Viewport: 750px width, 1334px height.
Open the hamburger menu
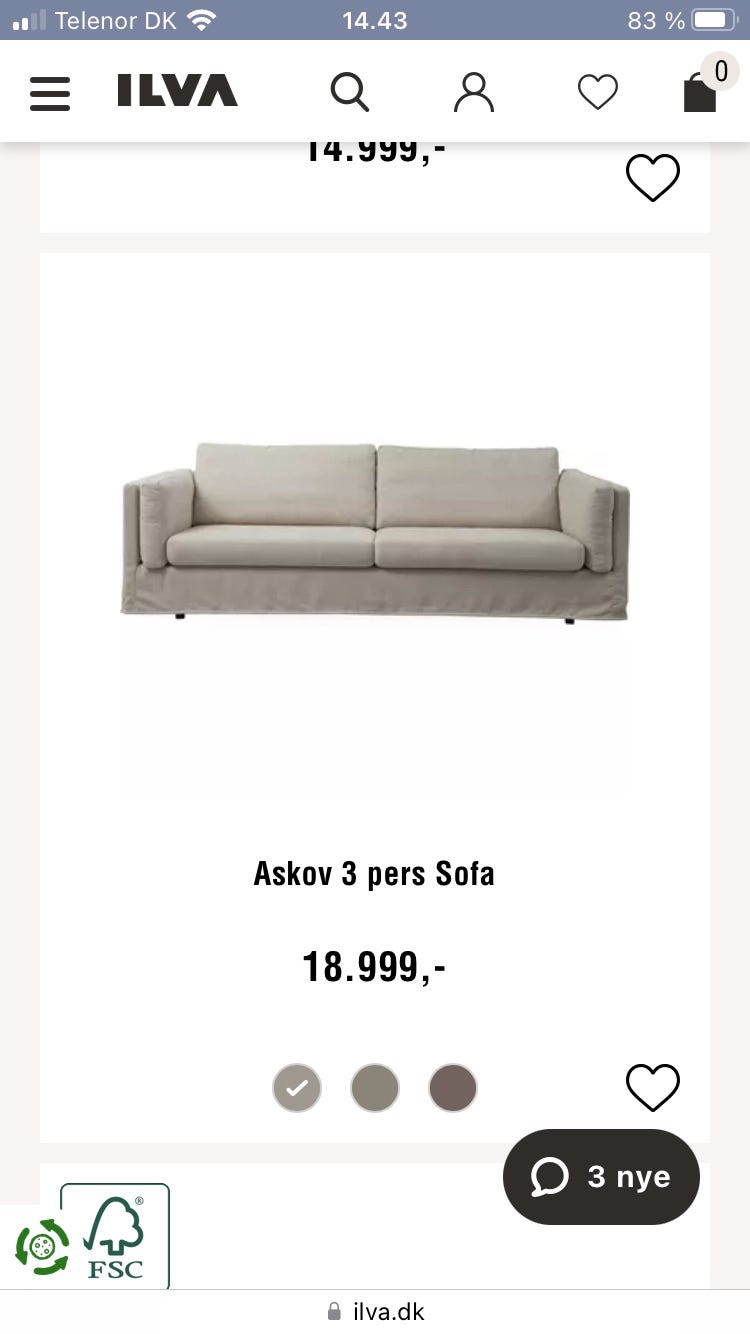point(50,92)
